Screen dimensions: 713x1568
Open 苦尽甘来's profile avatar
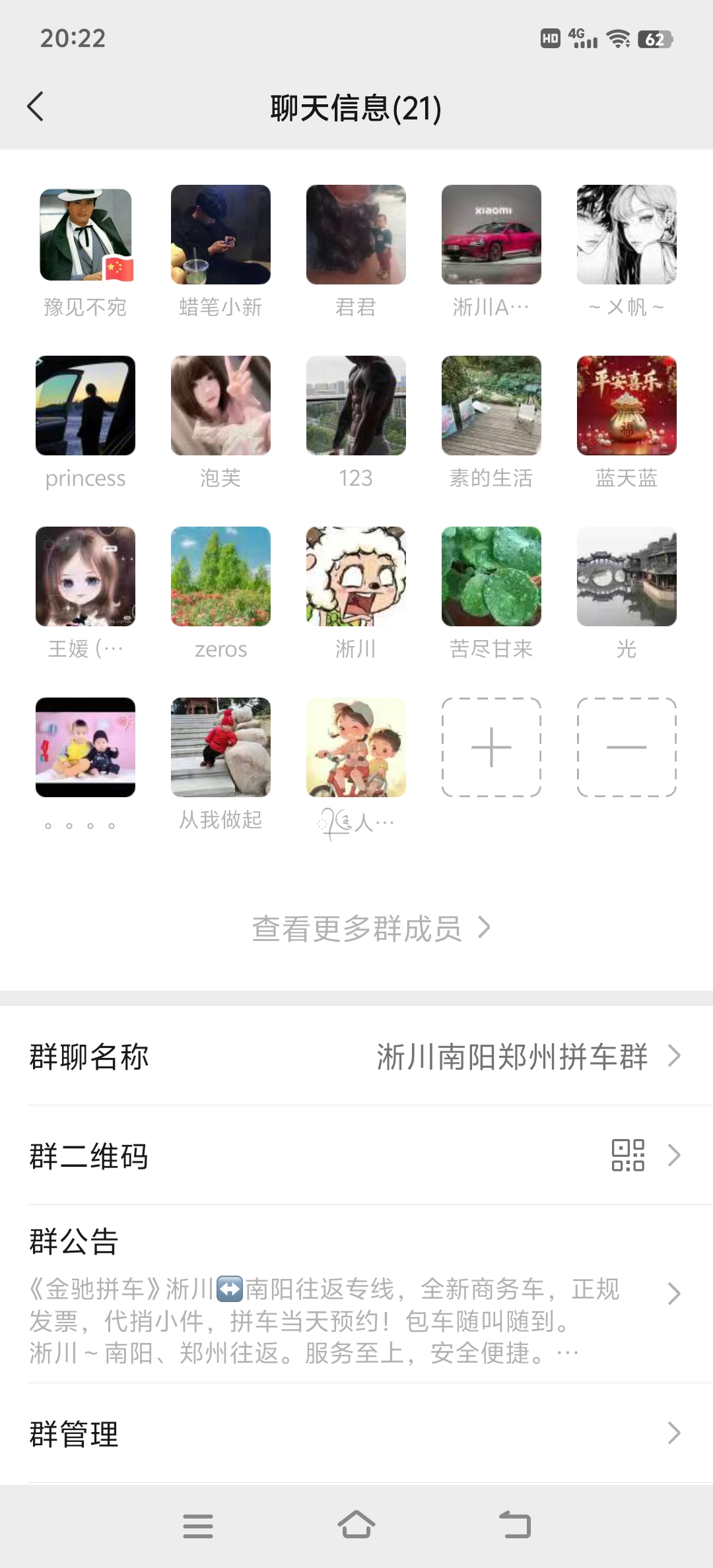pos(491,577)
